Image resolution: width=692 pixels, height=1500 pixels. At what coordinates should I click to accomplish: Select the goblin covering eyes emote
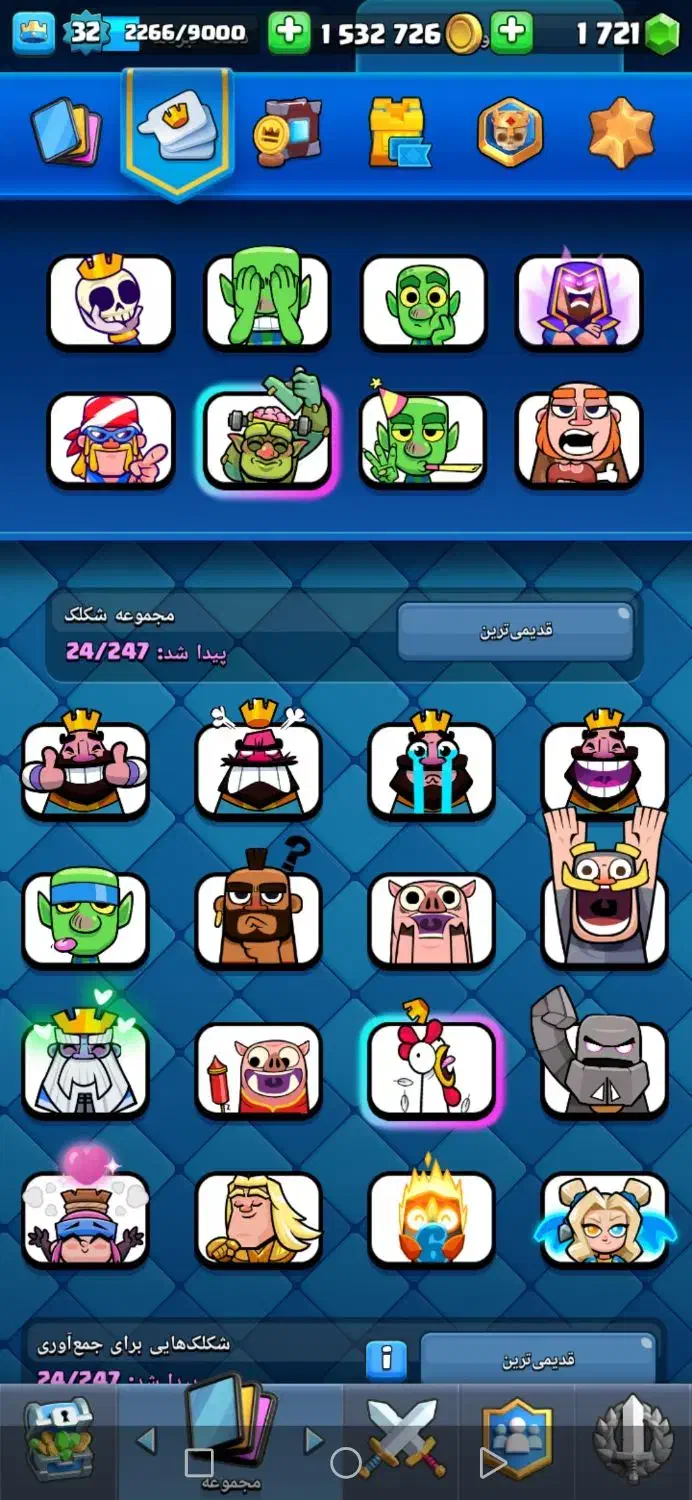tap(267, 300)
